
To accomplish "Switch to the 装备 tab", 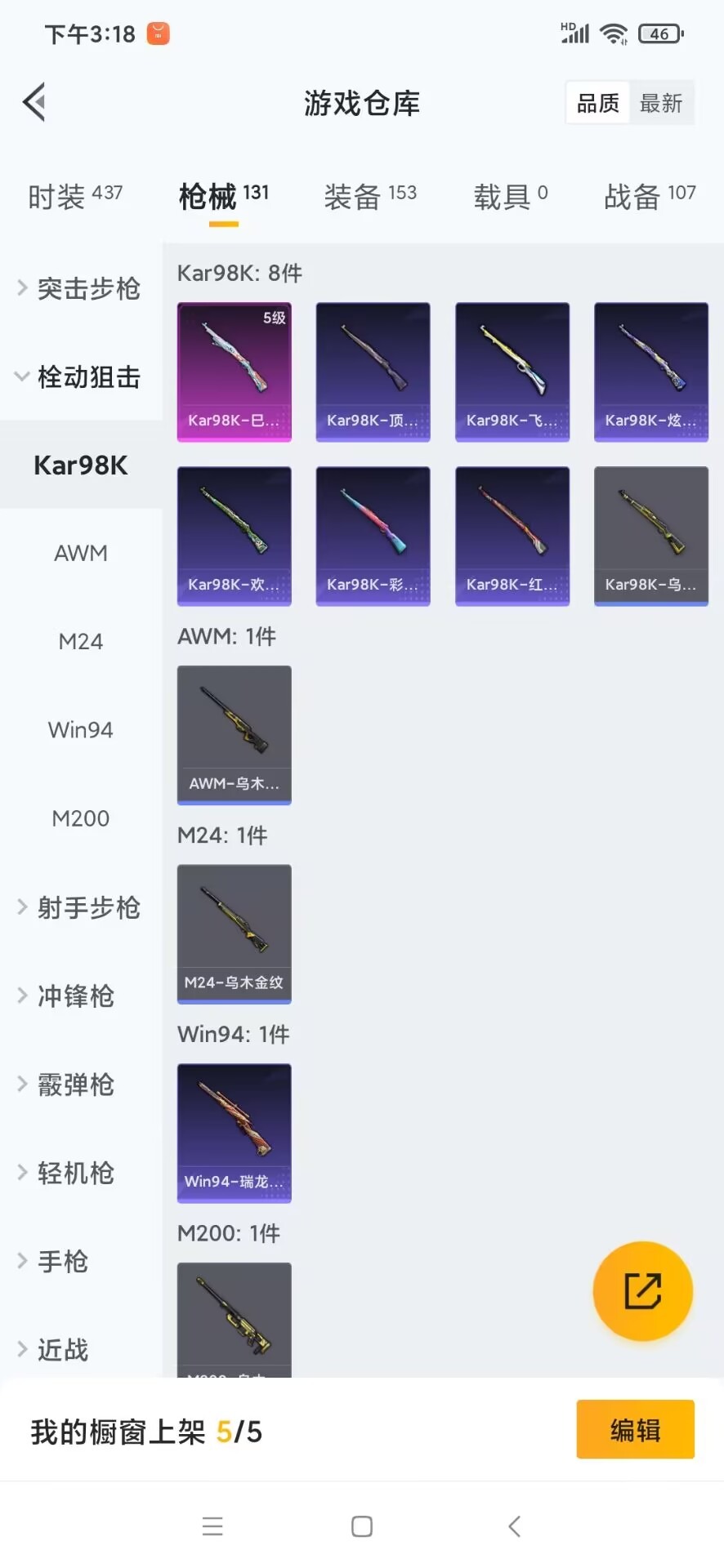I will click(x=370, y=196).
